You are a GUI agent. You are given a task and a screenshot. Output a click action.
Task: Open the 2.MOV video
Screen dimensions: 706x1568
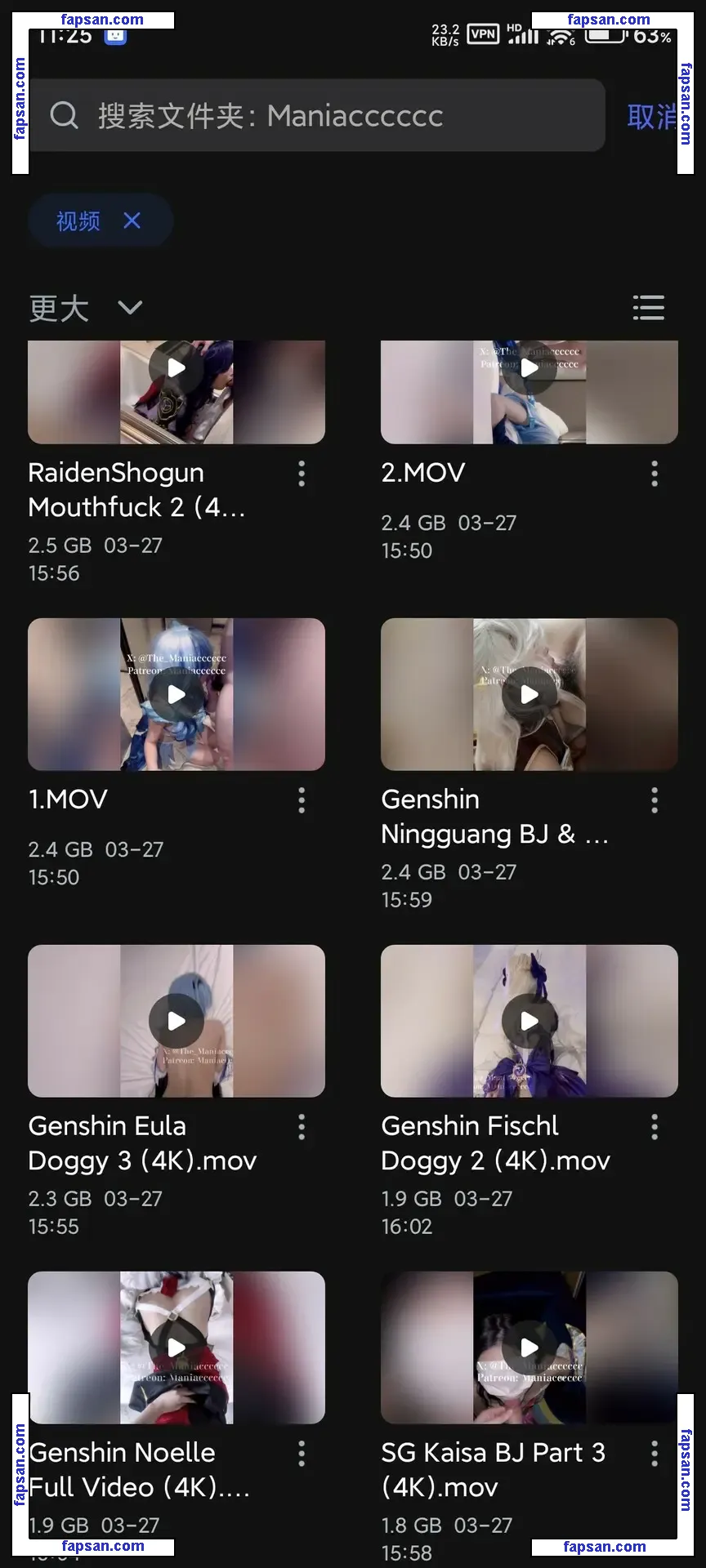pyautogui.click(x=529, y=393)
